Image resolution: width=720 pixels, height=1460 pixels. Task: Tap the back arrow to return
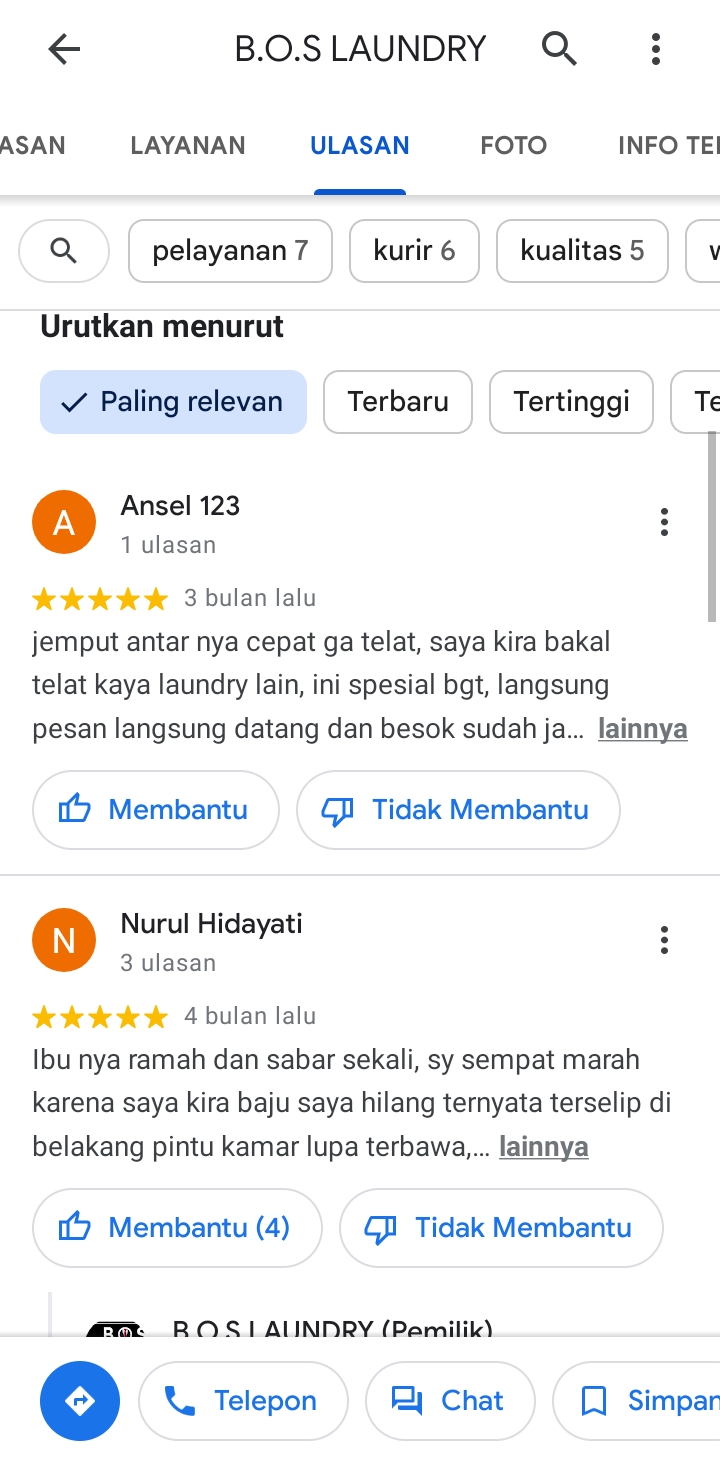[64, 48]
